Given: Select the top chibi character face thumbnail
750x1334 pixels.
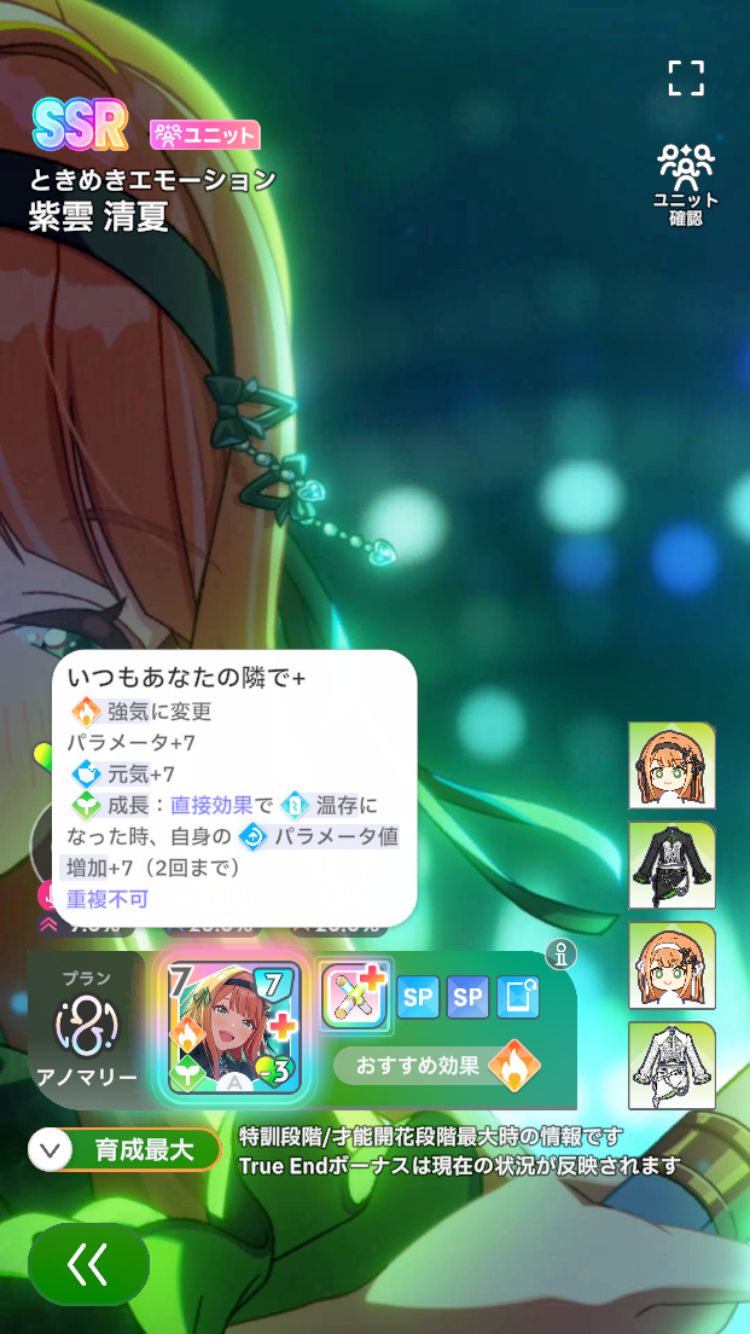Looking at the screenshot, I should pos(672,765).
